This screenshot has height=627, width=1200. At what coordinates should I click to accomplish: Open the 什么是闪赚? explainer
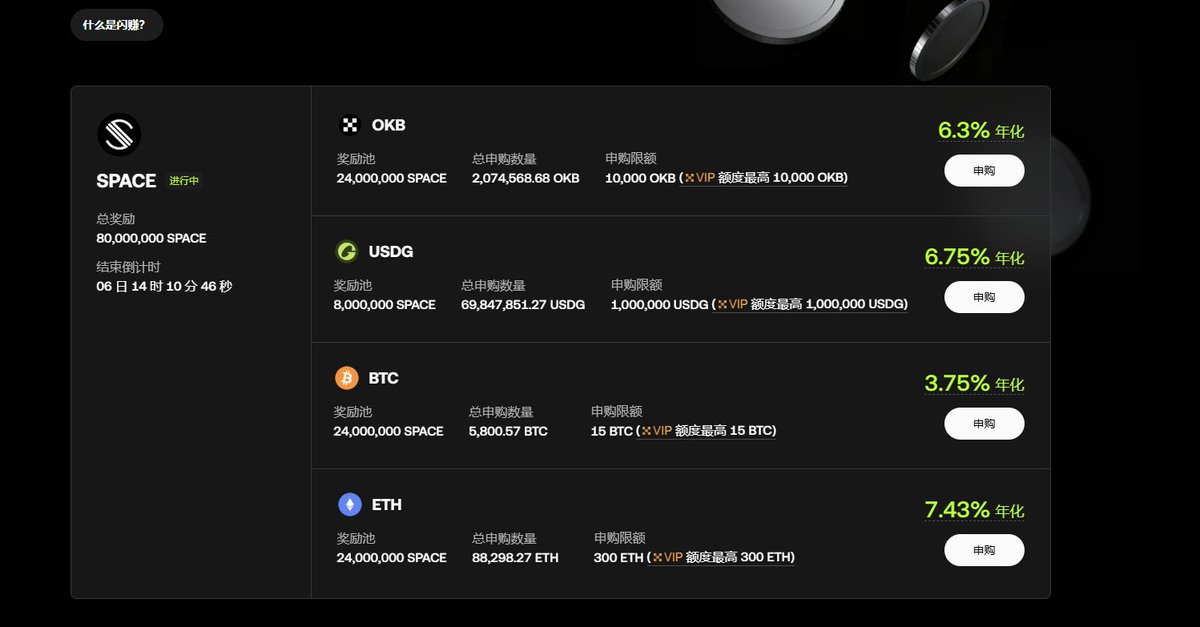(115, 25)
